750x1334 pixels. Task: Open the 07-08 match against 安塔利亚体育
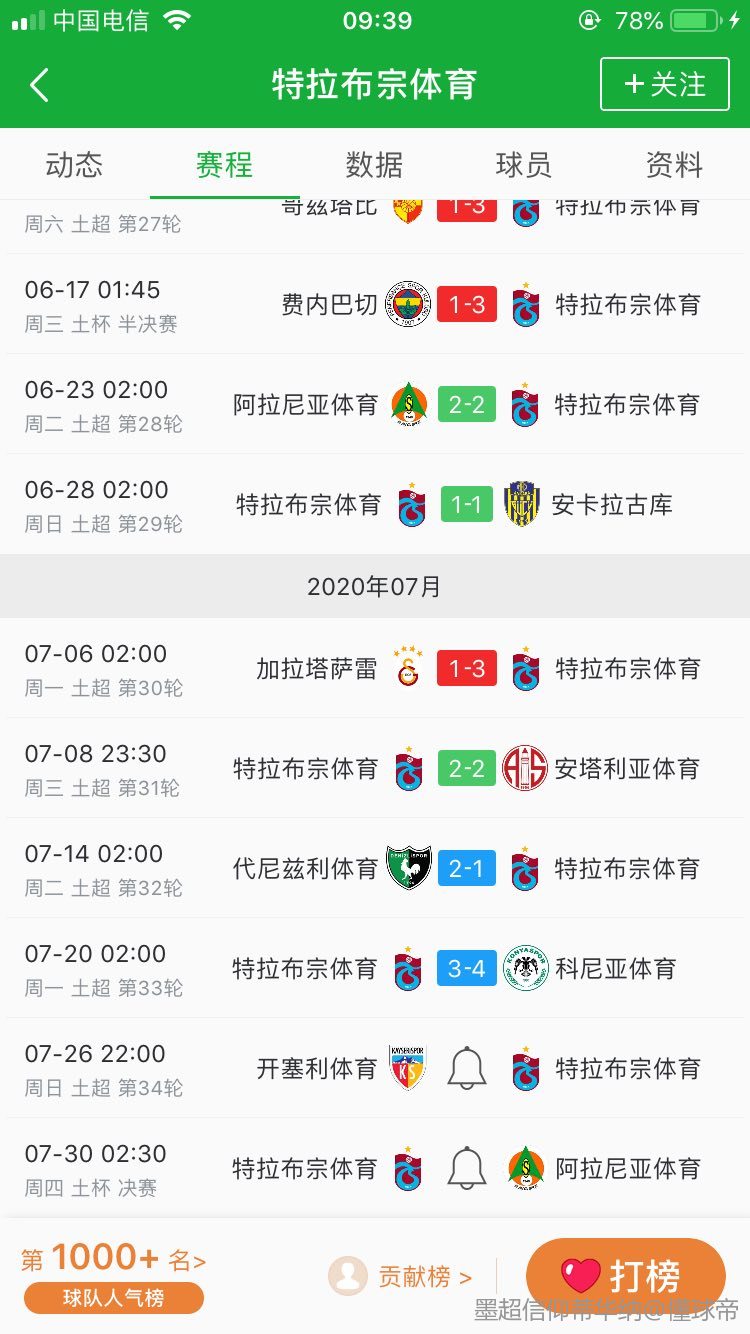point(375,769)
